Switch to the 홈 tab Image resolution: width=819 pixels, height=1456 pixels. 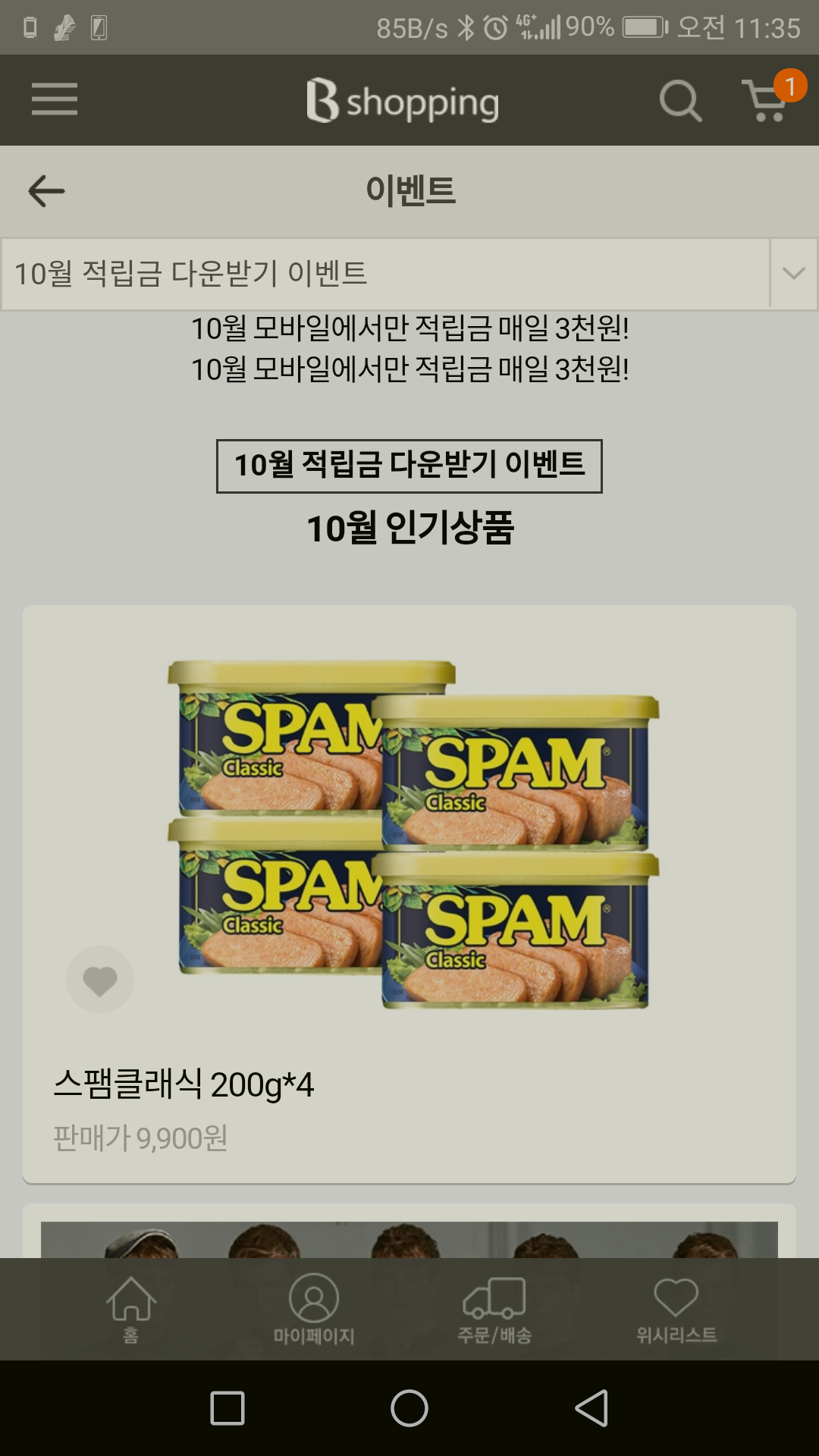tap(131, 1309)
